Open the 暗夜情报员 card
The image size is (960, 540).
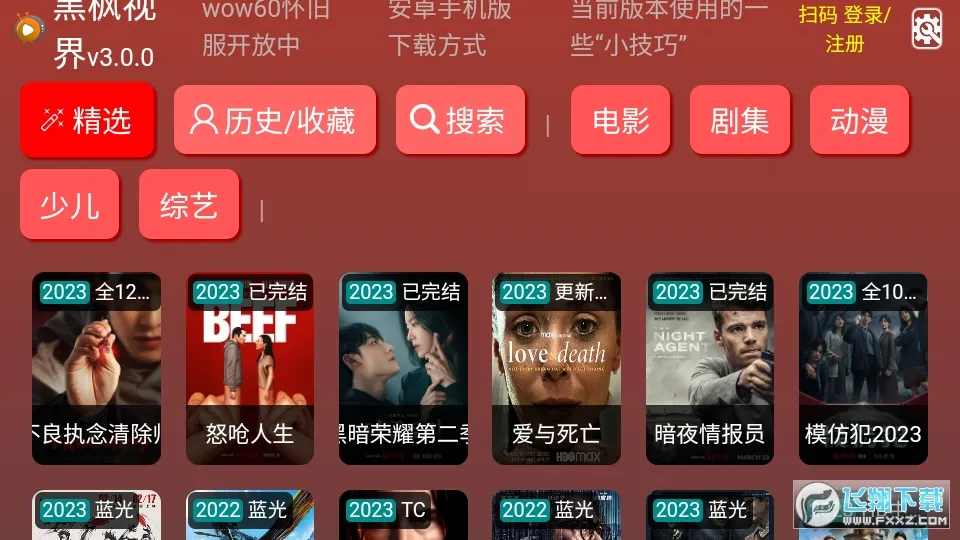point(710,368)
